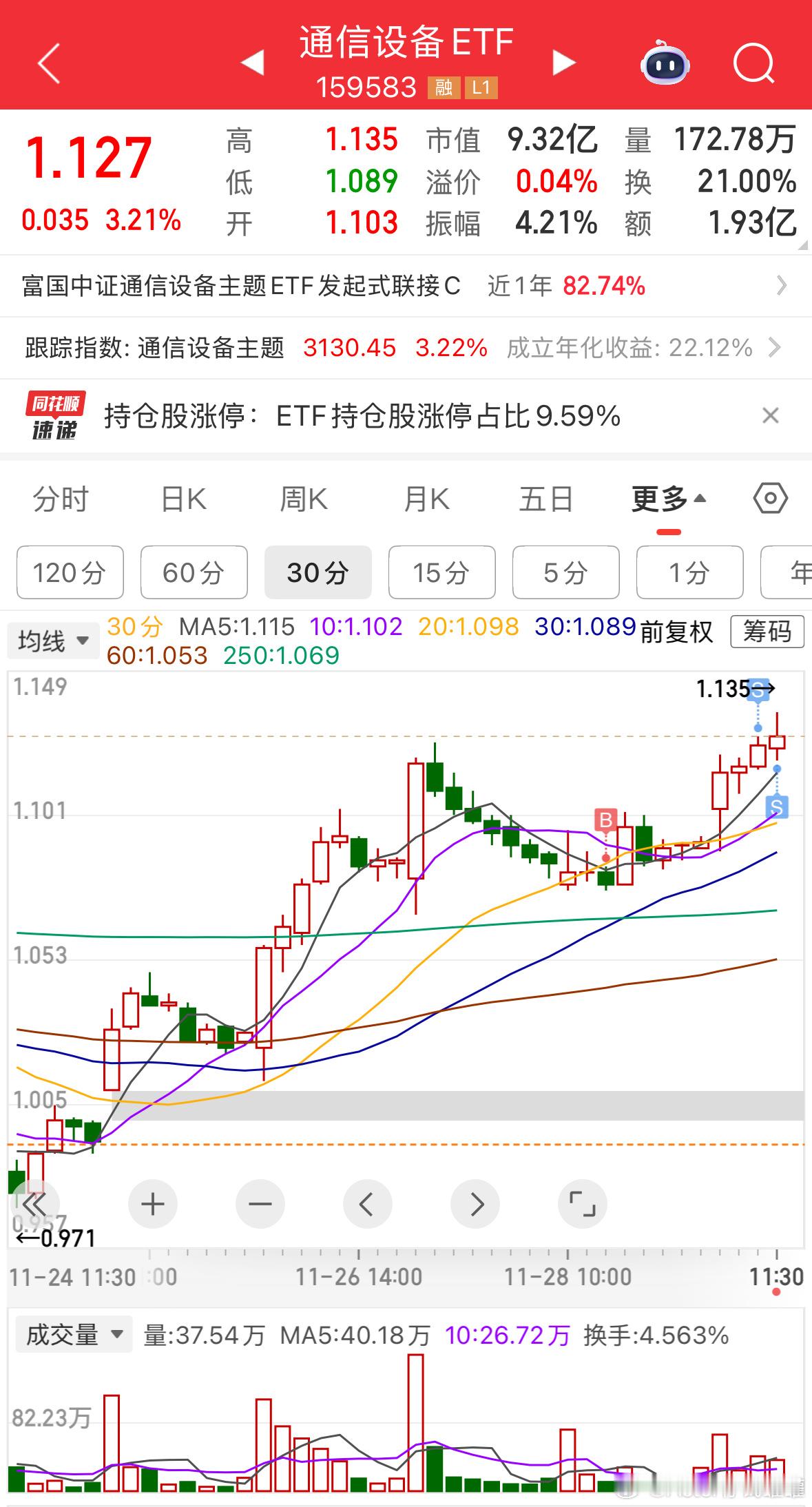Open the chart settings gear icon

point(769,498)
